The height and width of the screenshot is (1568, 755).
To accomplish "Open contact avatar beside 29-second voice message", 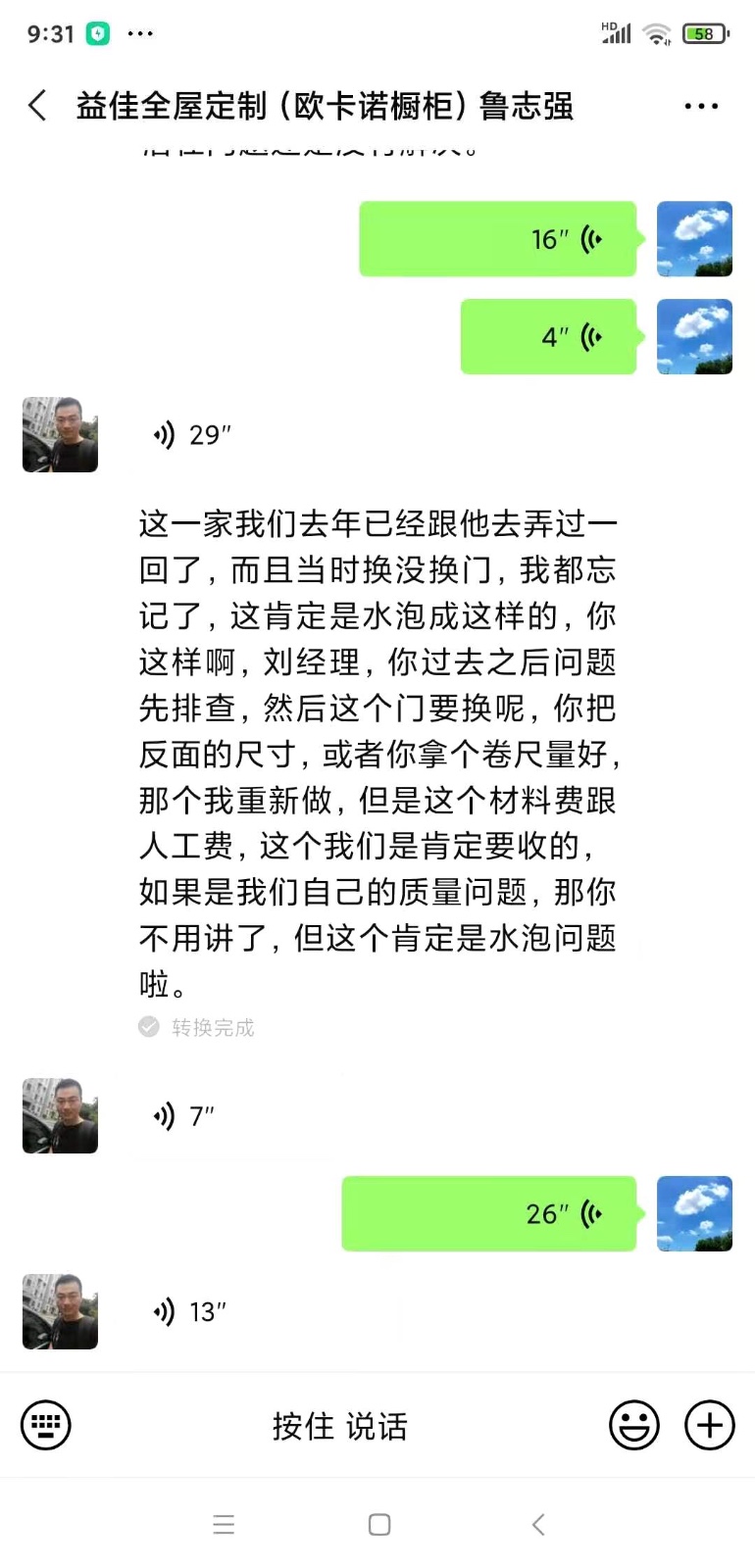I will (60, 435).
